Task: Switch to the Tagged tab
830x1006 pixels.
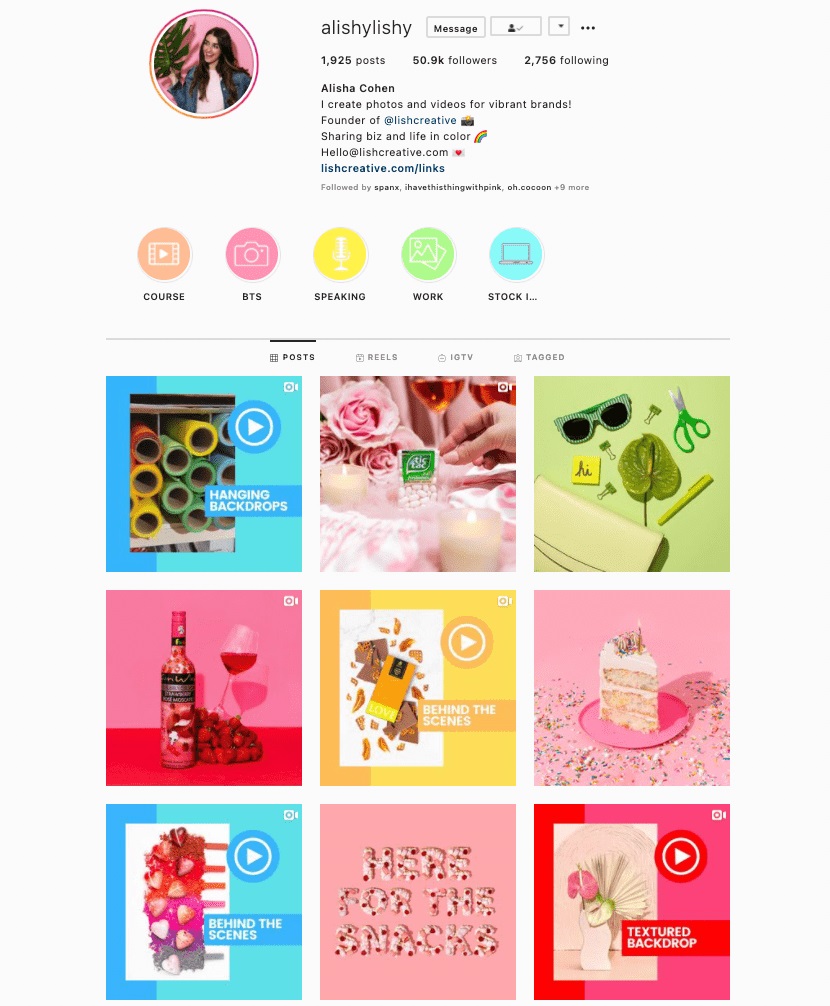Action: 539,357
